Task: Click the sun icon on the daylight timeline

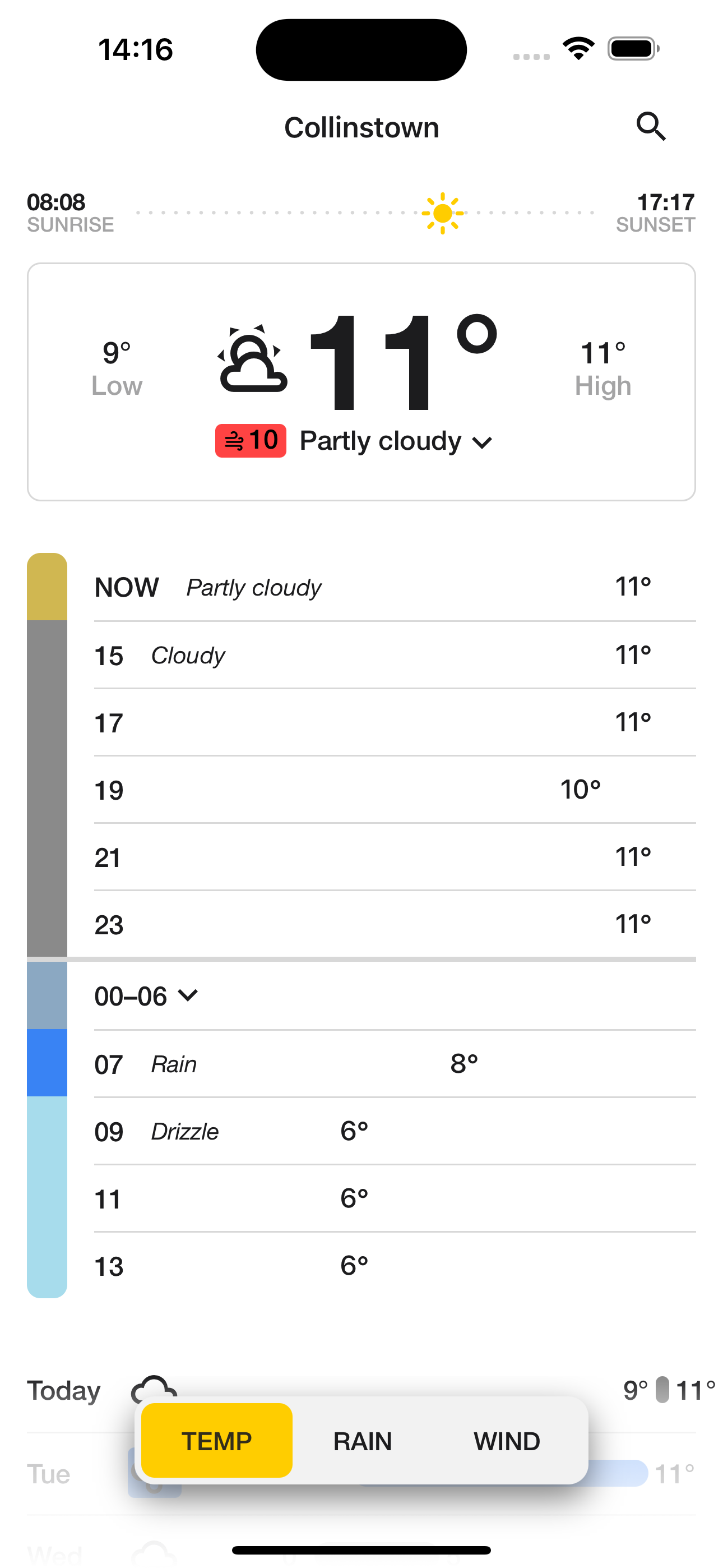Action: (442, 212)
